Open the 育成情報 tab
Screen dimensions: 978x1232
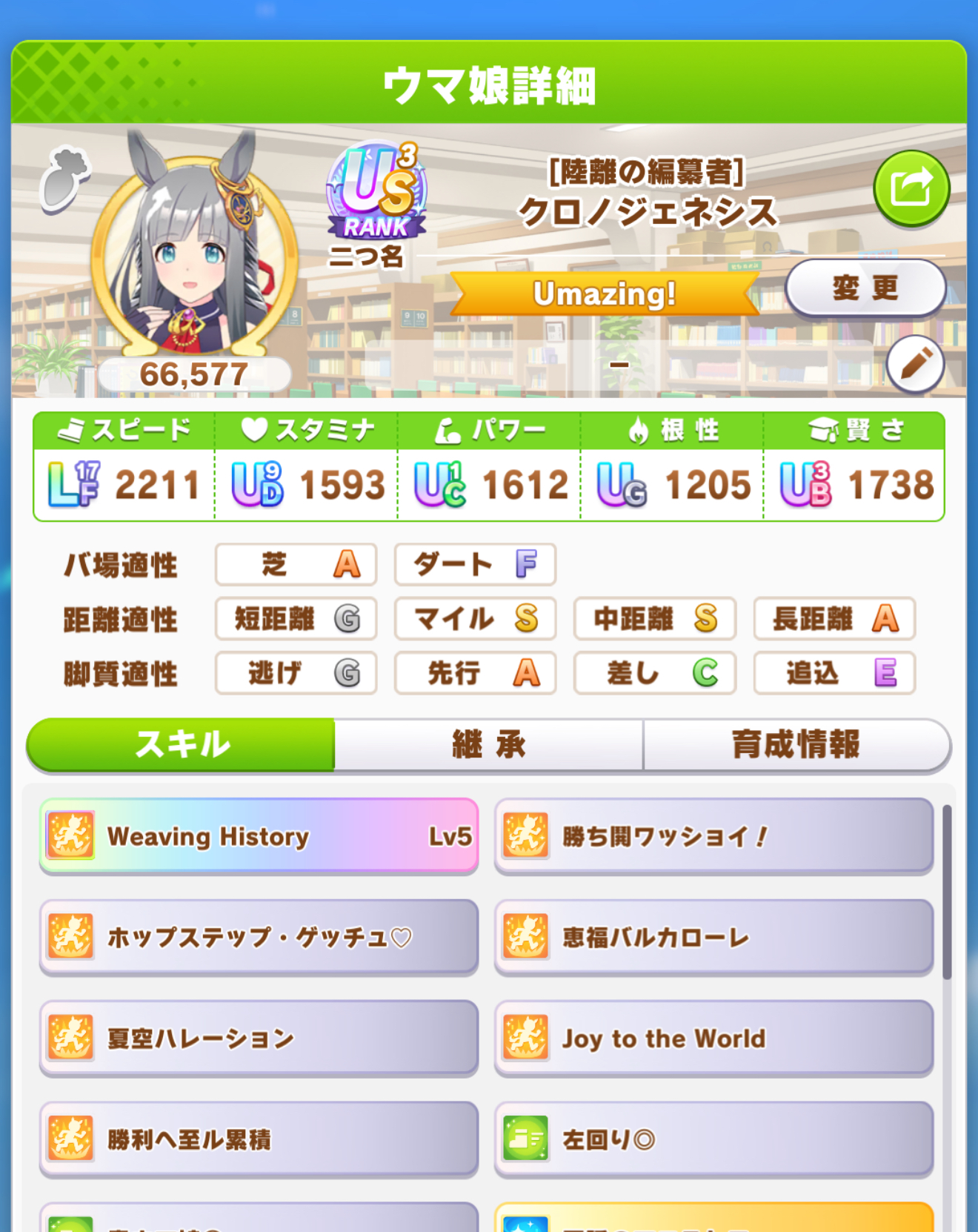(x=796, y=744)
